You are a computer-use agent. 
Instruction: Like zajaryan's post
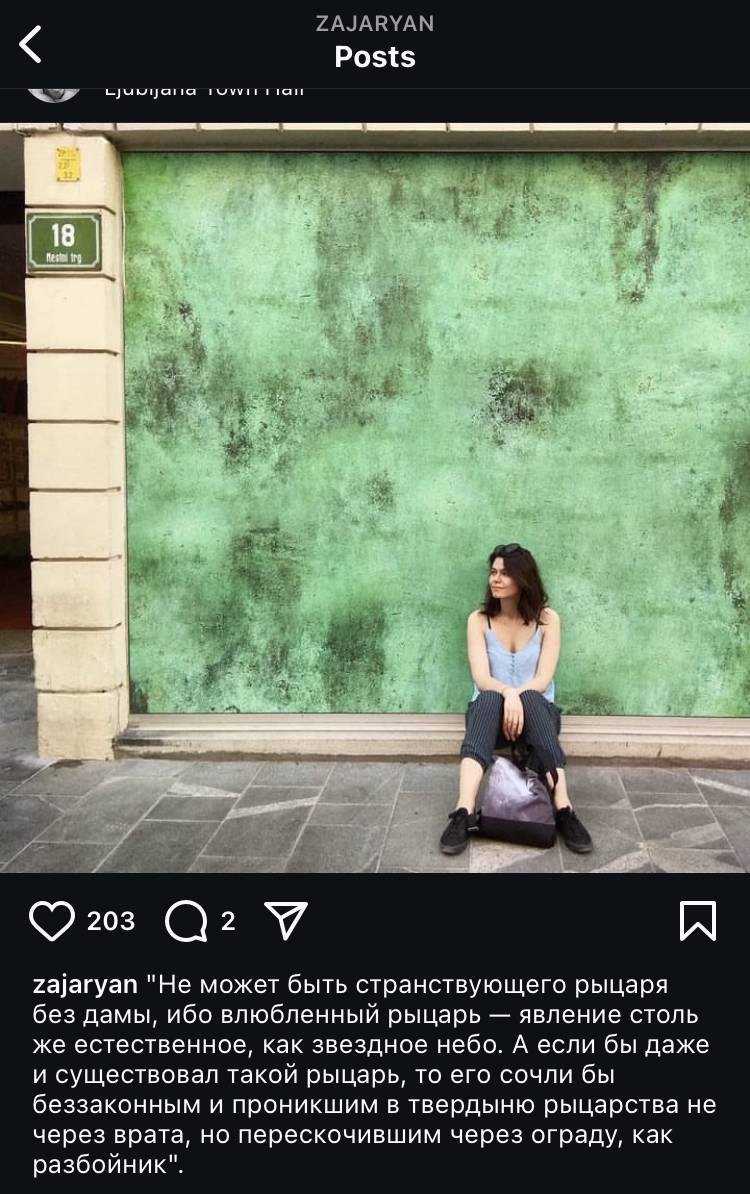pos(51,921)
